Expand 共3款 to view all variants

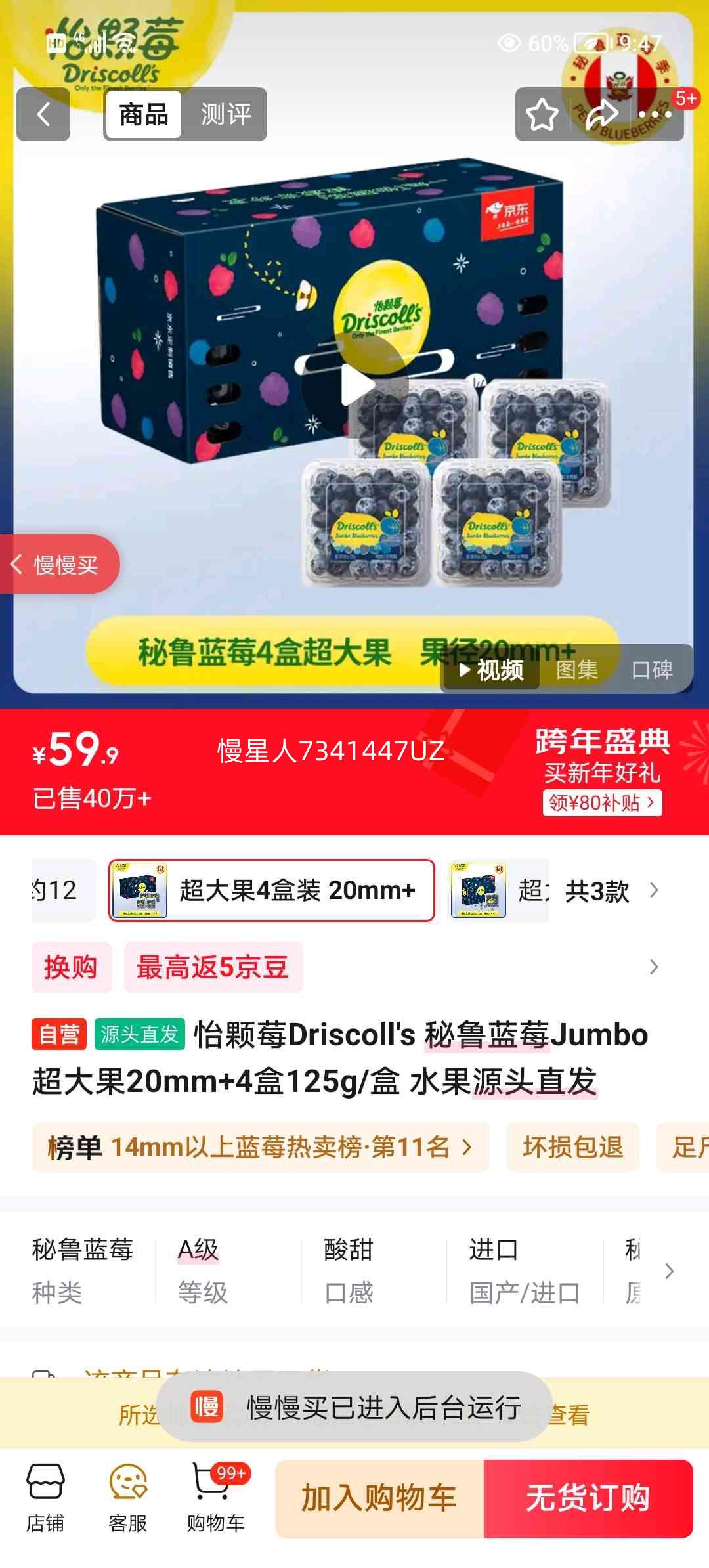[599, 890]
